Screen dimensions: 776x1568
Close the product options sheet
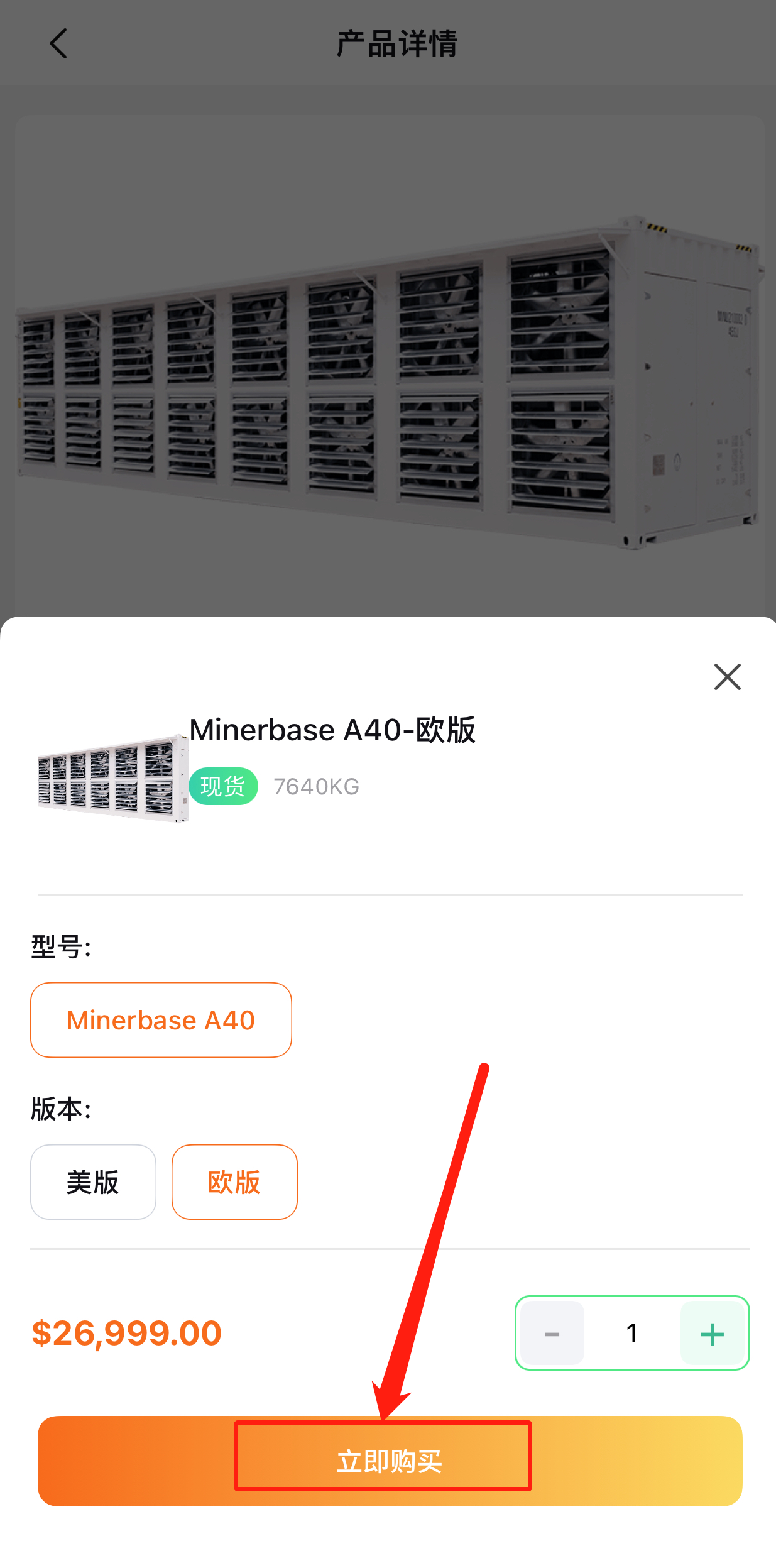pos(727,677)
